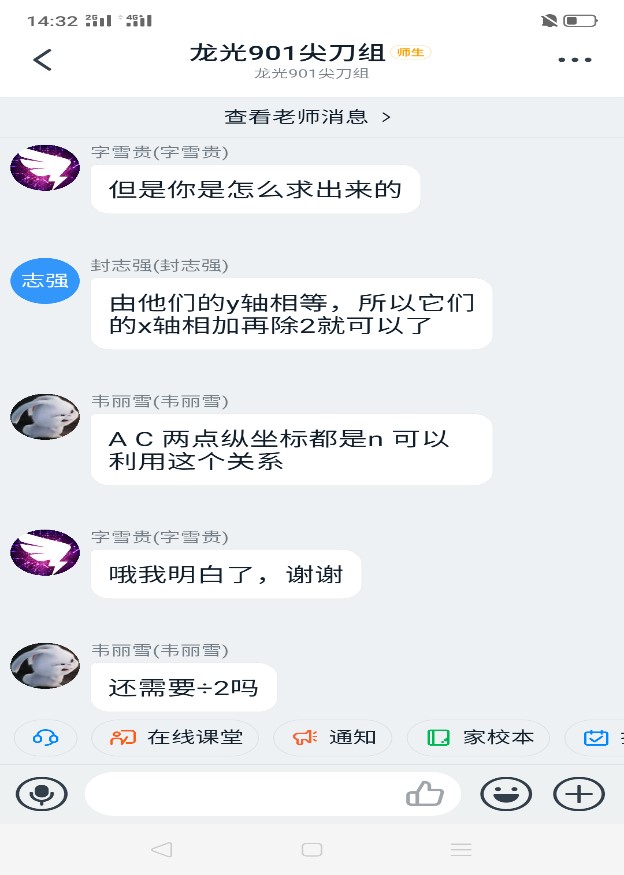Go to the phone home screen
The width and height of the screenshot is (624, 875).
click(x=312, y=849)
